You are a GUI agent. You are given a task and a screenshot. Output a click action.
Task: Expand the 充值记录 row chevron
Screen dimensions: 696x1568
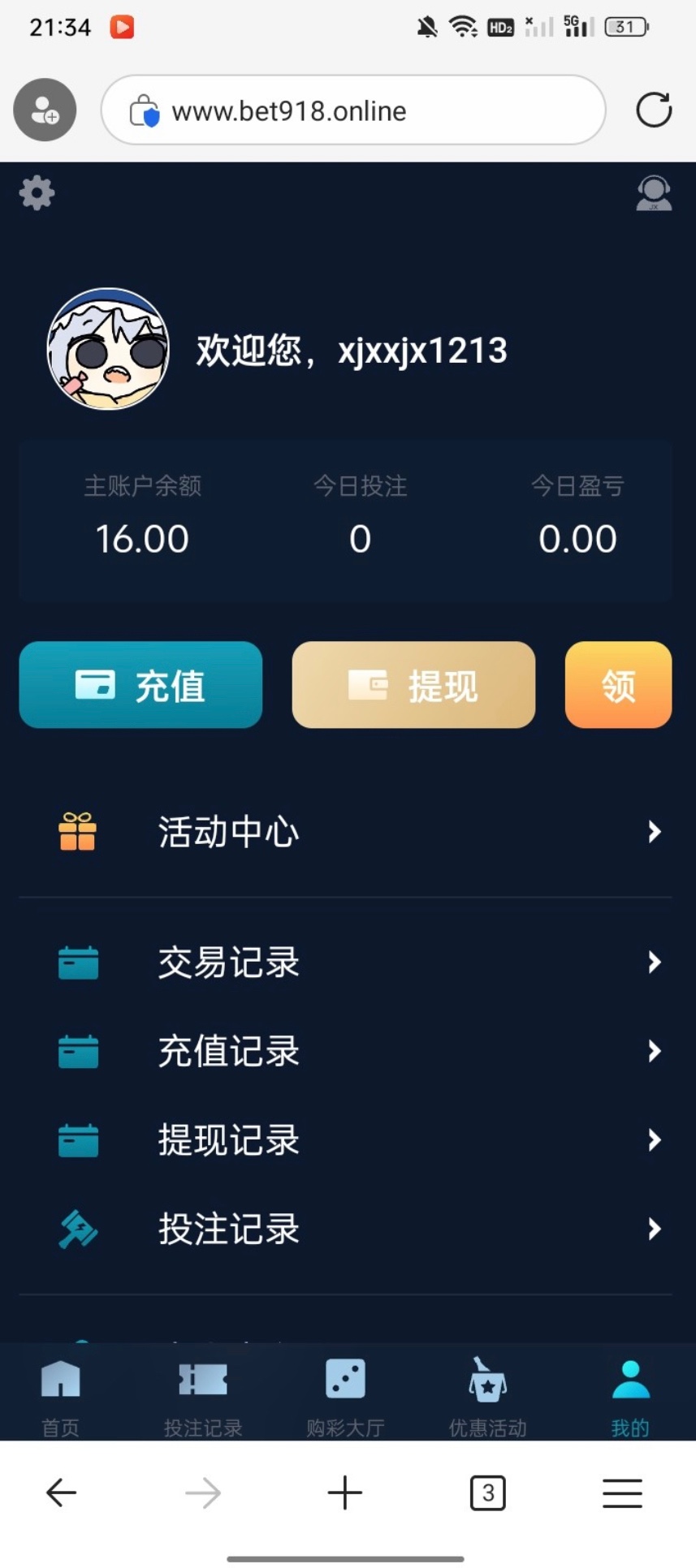[655, 1050]
